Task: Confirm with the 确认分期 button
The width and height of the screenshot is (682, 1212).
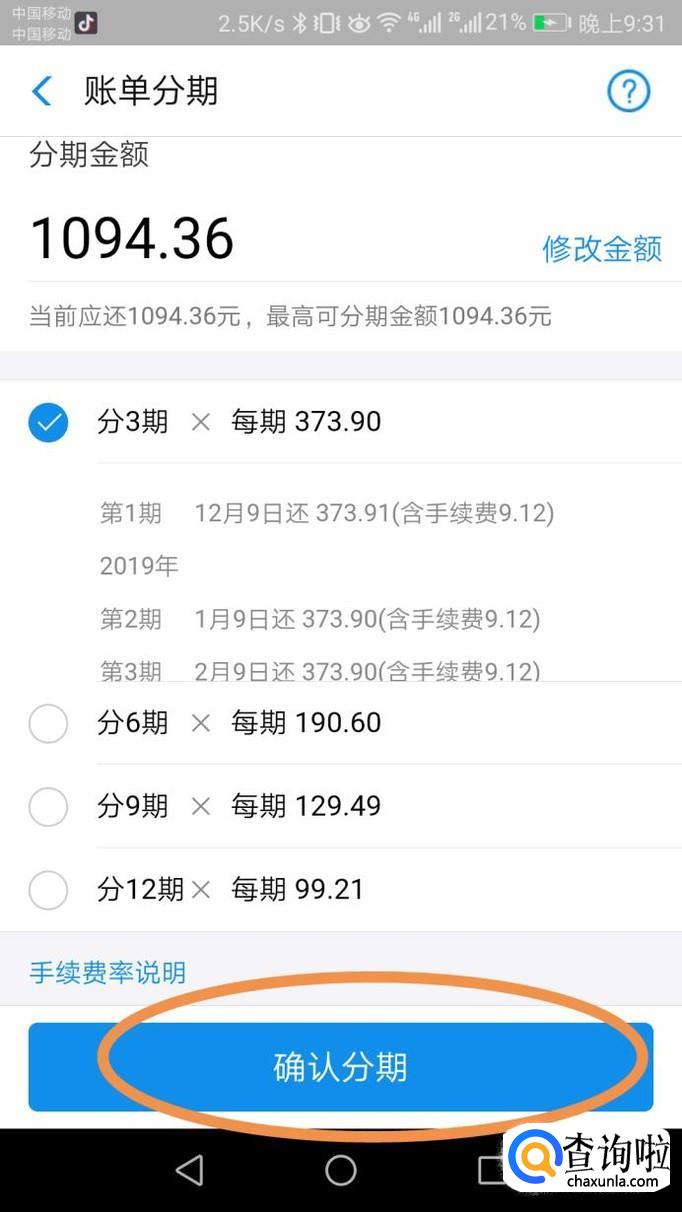Action: coord(340,1067)
